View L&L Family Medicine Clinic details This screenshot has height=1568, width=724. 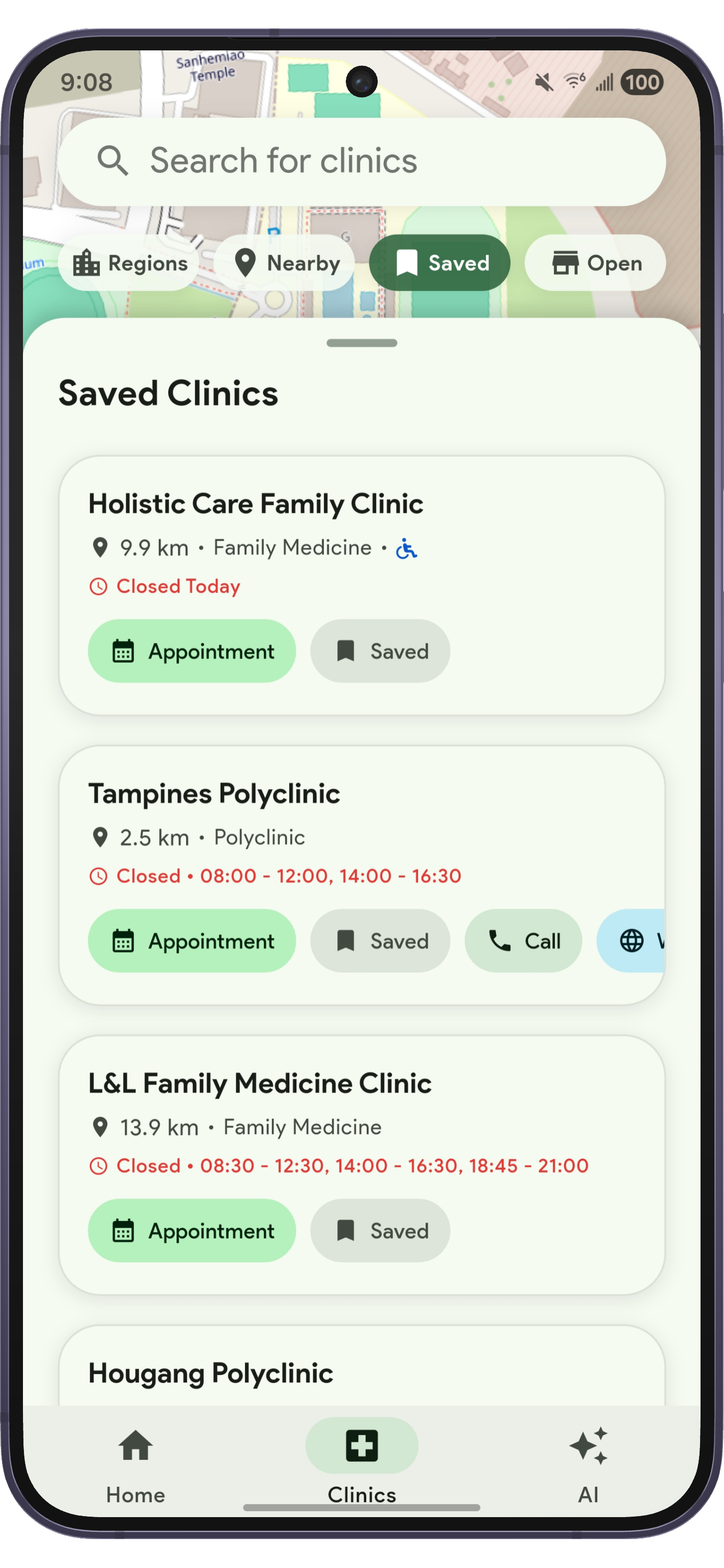(x=259, y=1083)
